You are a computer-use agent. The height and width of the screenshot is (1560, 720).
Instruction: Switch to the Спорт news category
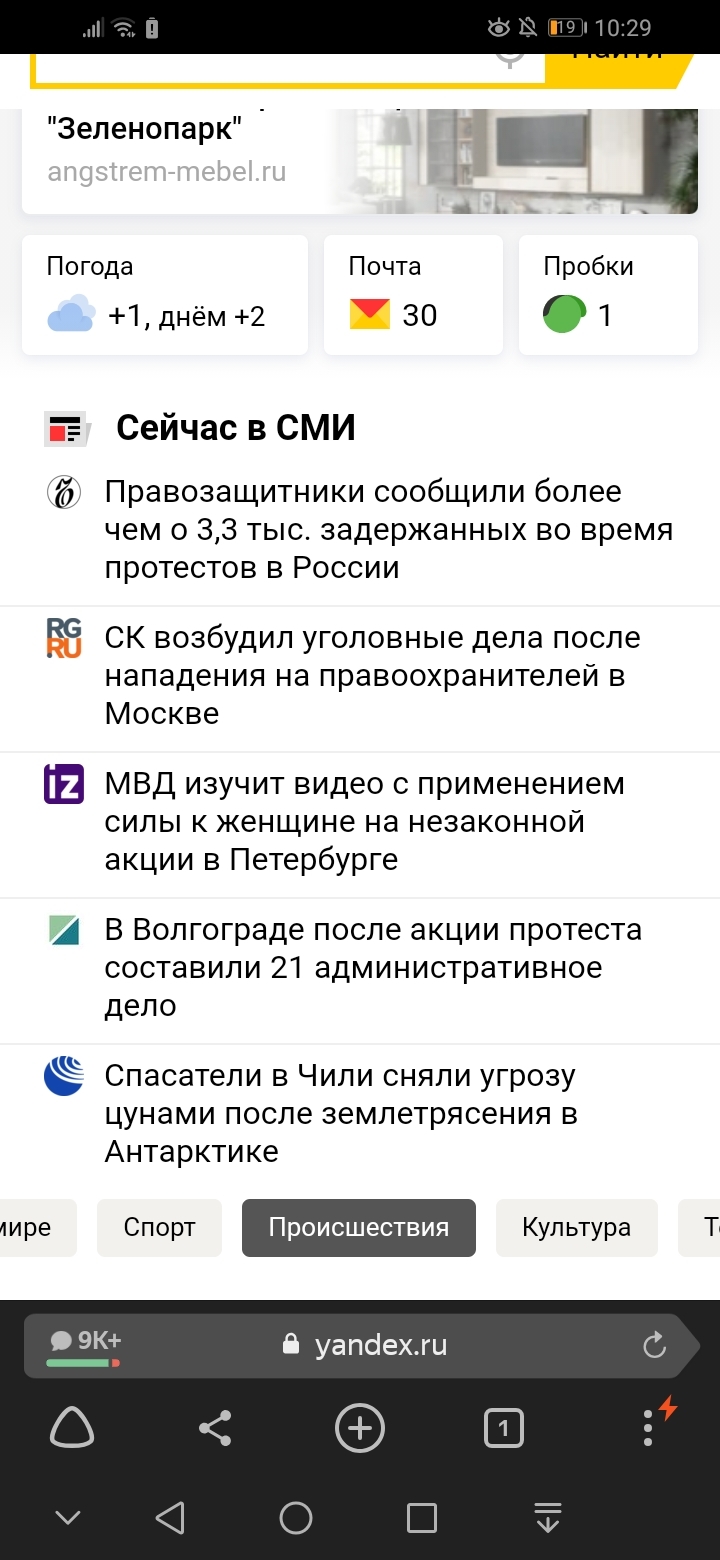coord(159,1228)
